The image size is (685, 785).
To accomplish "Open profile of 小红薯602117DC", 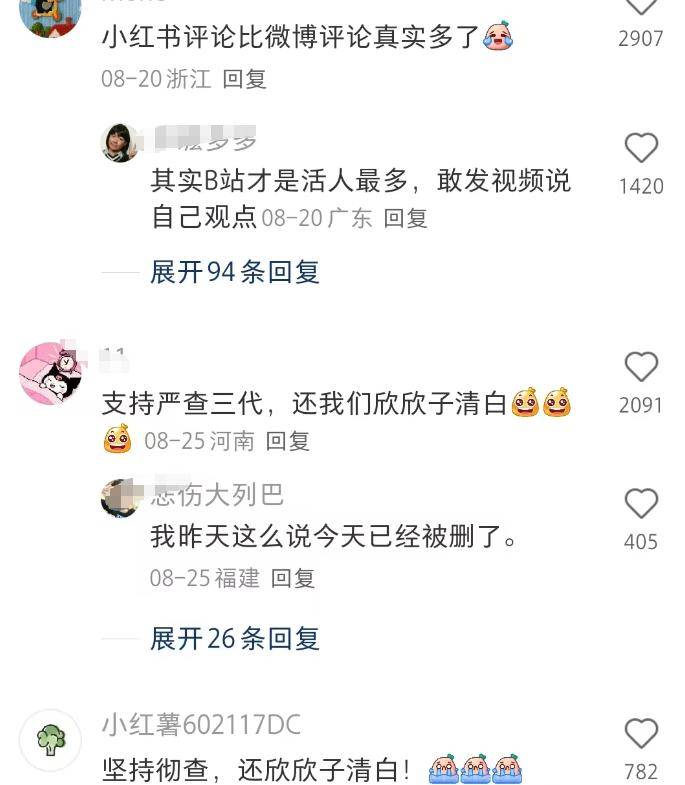I will tap(200, 725).
